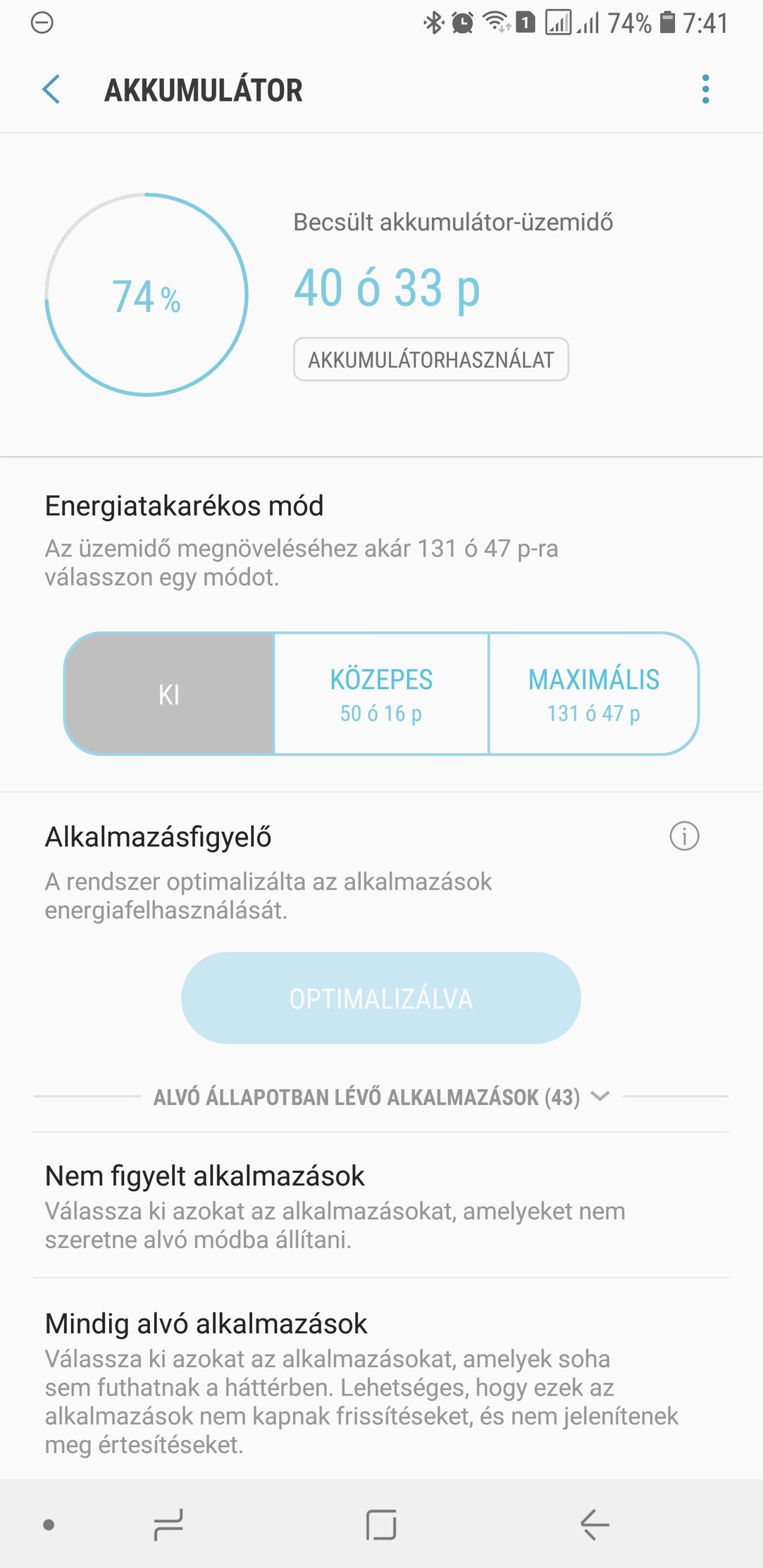763x1568 pixels.
Task: Open Nem figyelt alkalmazások
Action: coord(381,1205)
